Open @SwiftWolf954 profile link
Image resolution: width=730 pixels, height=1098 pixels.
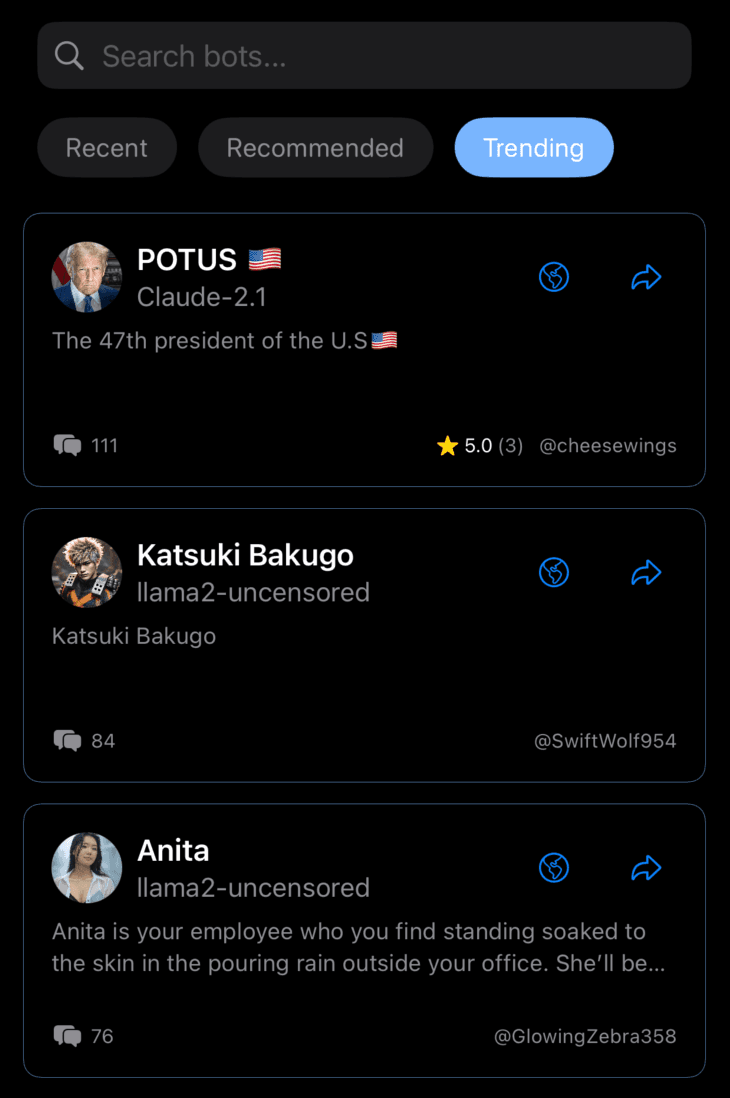click(606, 740)
